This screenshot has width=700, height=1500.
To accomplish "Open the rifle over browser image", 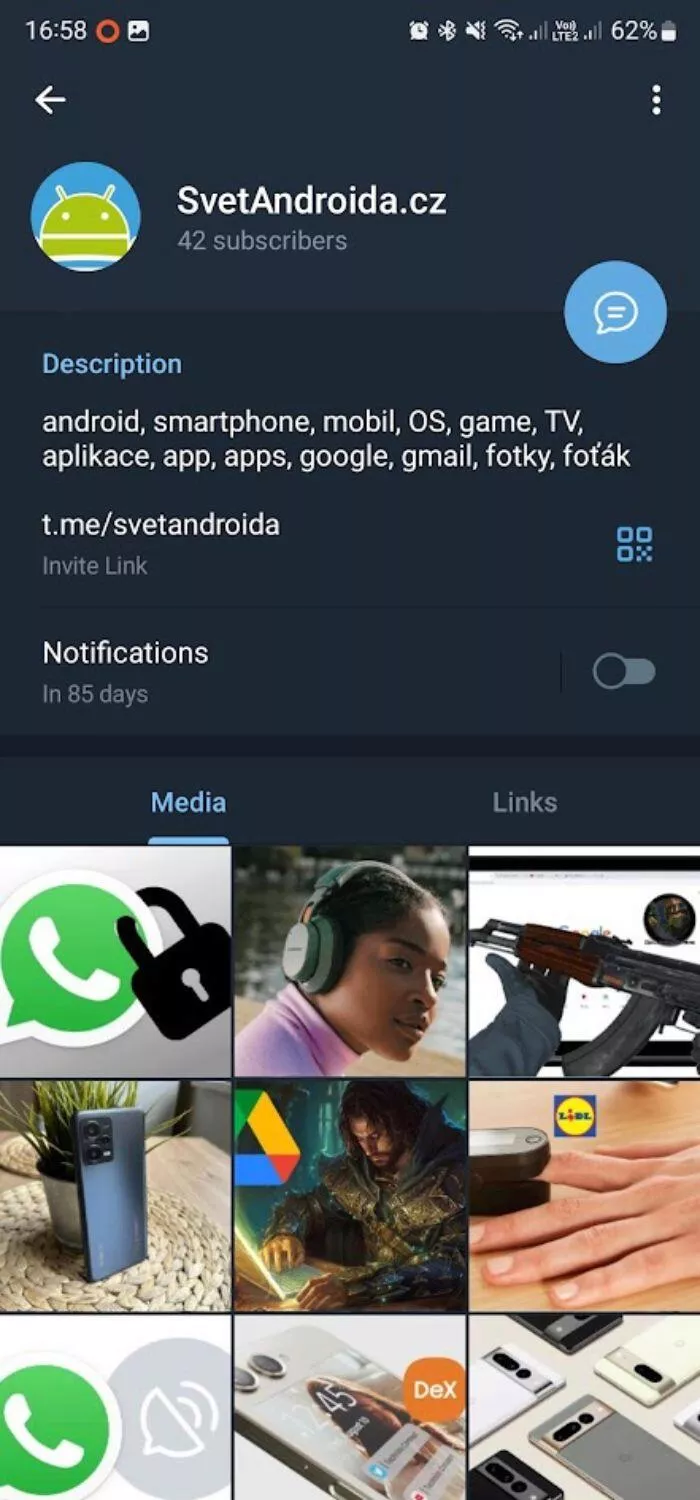I will [584, 961].
